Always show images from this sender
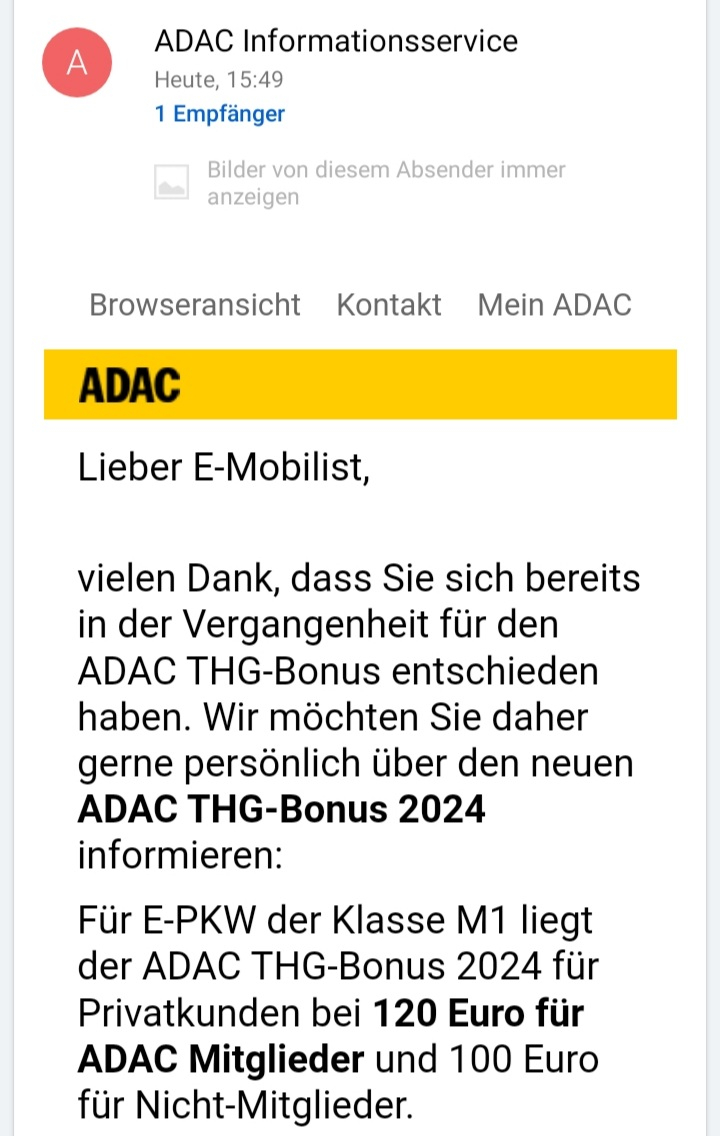Viewport: 720px width, 1136px height. coord(385,183)
